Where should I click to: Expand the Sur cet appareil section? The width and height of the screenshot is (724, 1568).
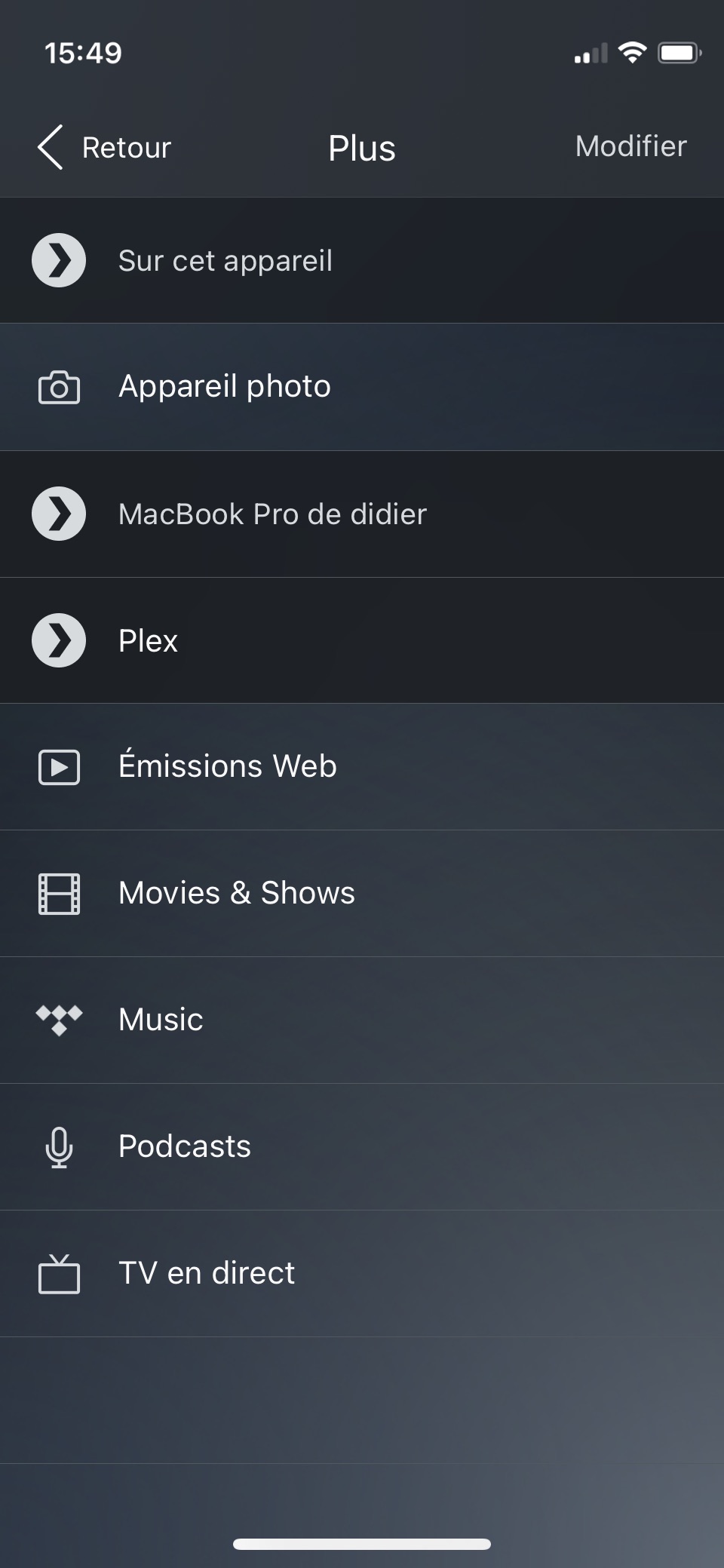click(362, 260)
